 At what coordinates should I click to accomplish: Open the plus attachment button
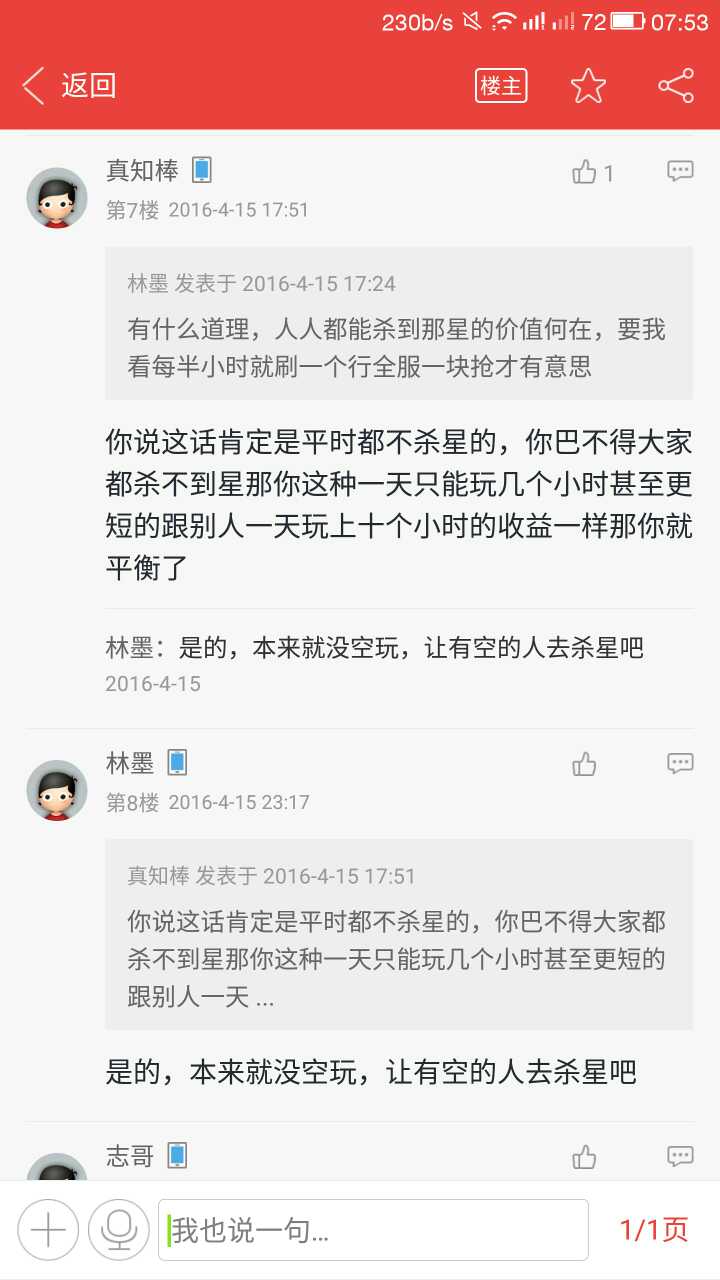click(48, 1230)
